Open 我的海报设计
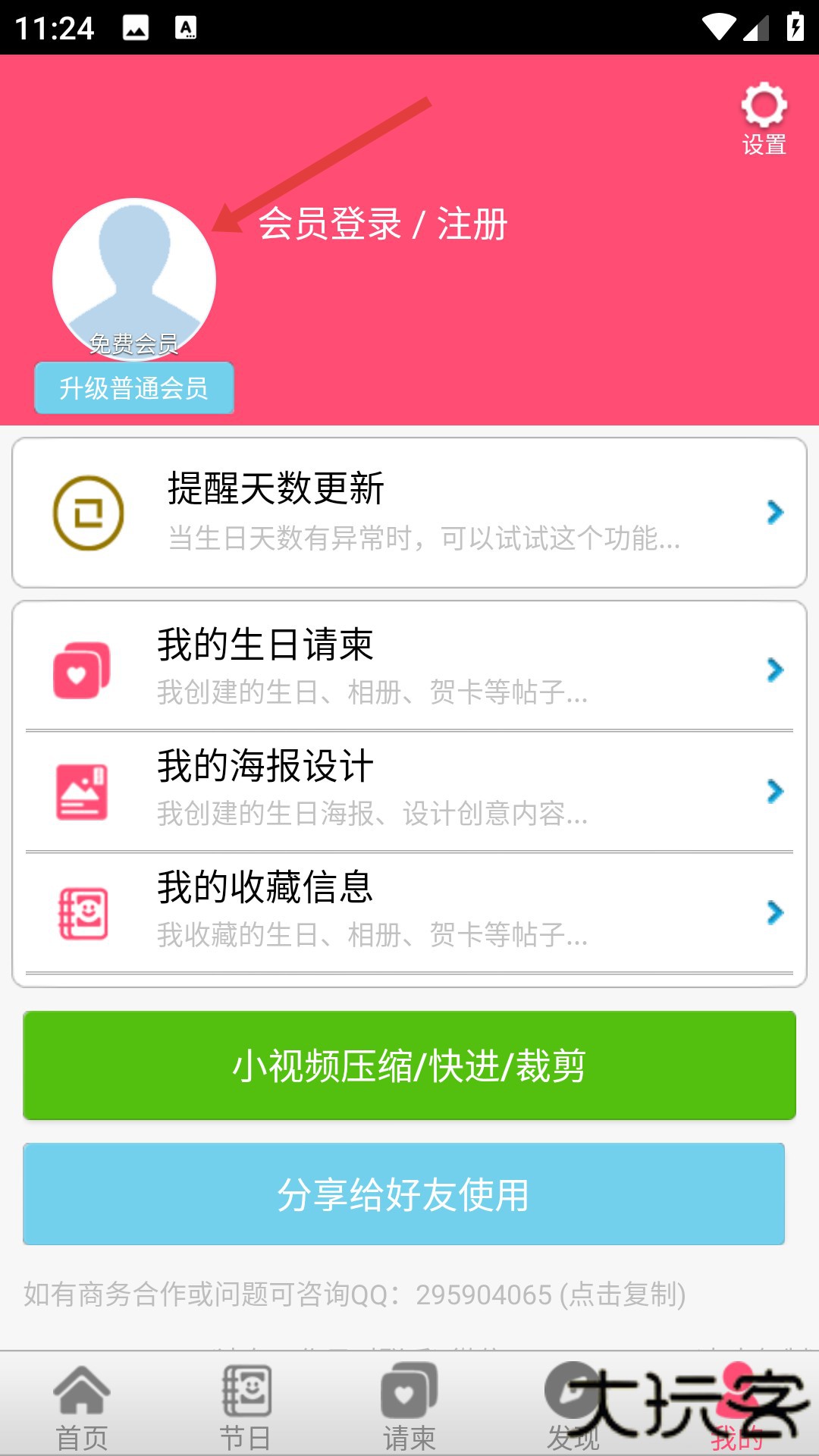Viewport: 819px width, 1456px height. point(409,789)
